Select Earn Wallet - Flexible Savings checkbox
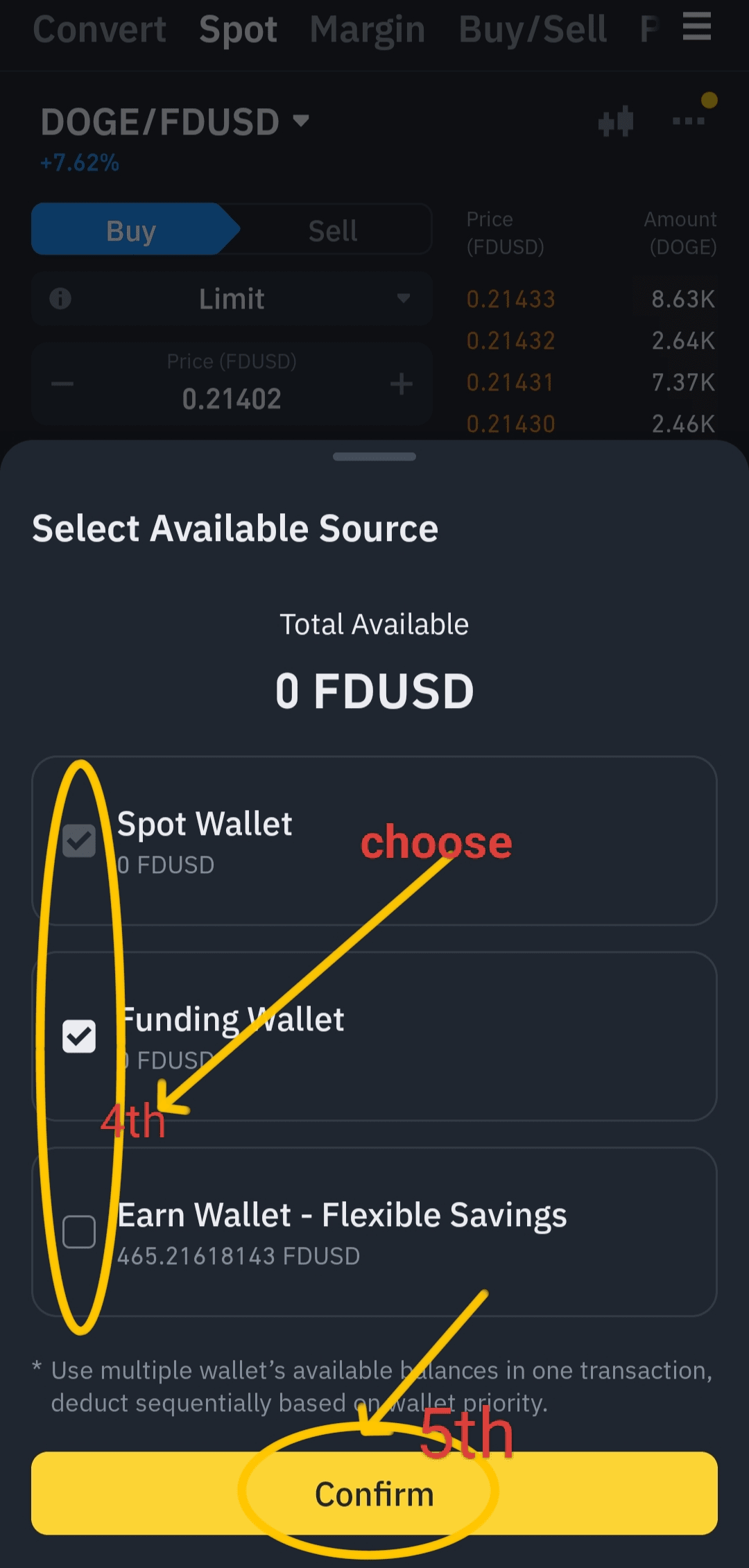Viewport: 749px width, 1568px height. (x=79, y=1232)
